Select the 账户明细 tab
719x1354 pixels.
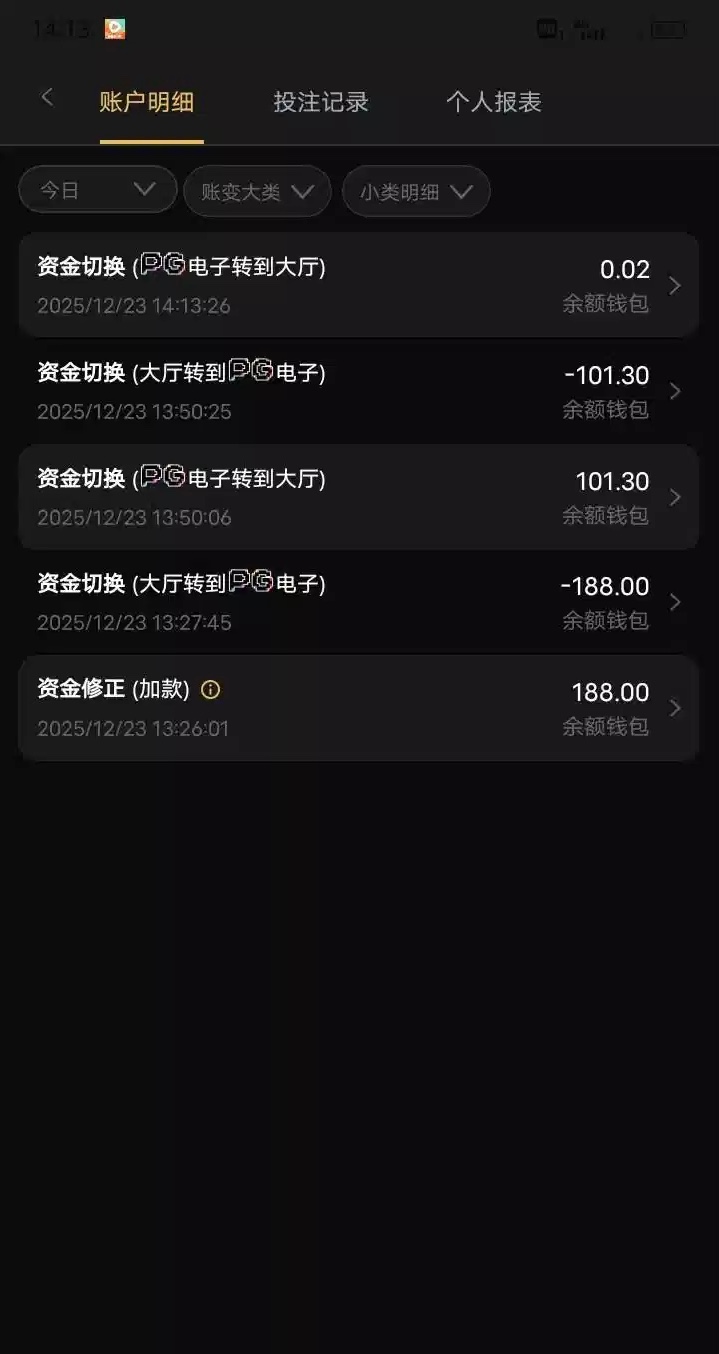pyautogui.click(x=147, y=102)
